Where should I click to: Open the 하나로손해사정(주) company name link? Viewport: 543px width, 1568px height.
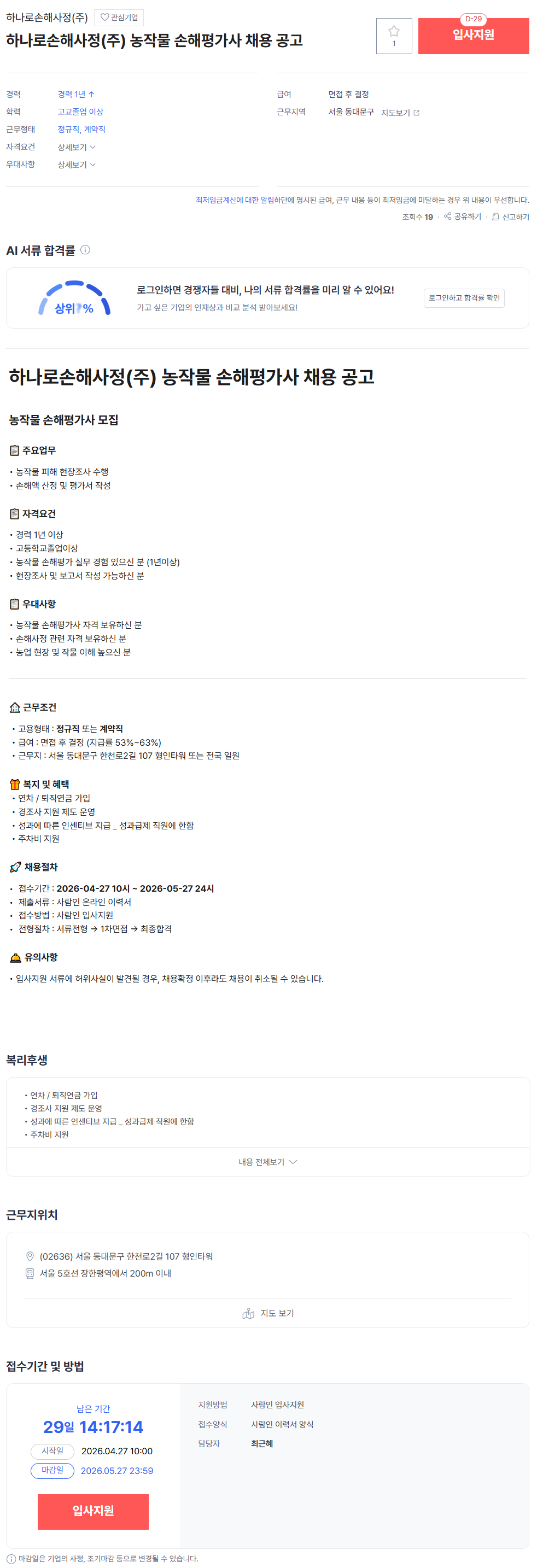47,17
